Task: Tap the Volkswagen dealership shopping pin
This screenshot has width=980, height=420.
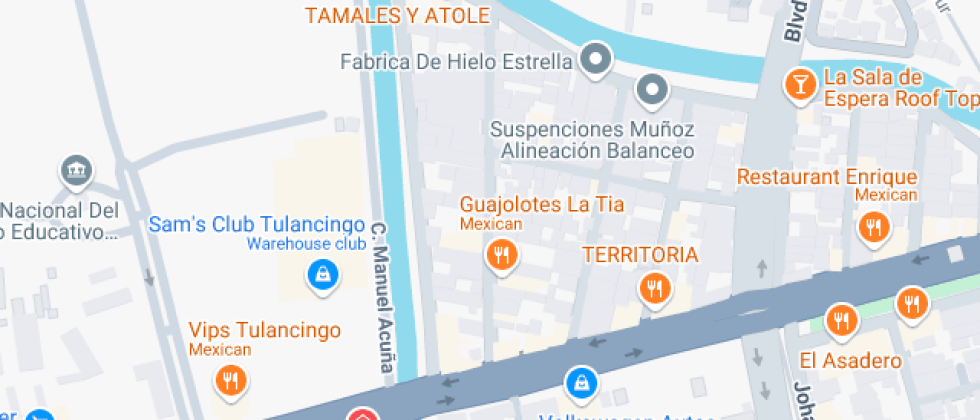Action: (581, 381)
